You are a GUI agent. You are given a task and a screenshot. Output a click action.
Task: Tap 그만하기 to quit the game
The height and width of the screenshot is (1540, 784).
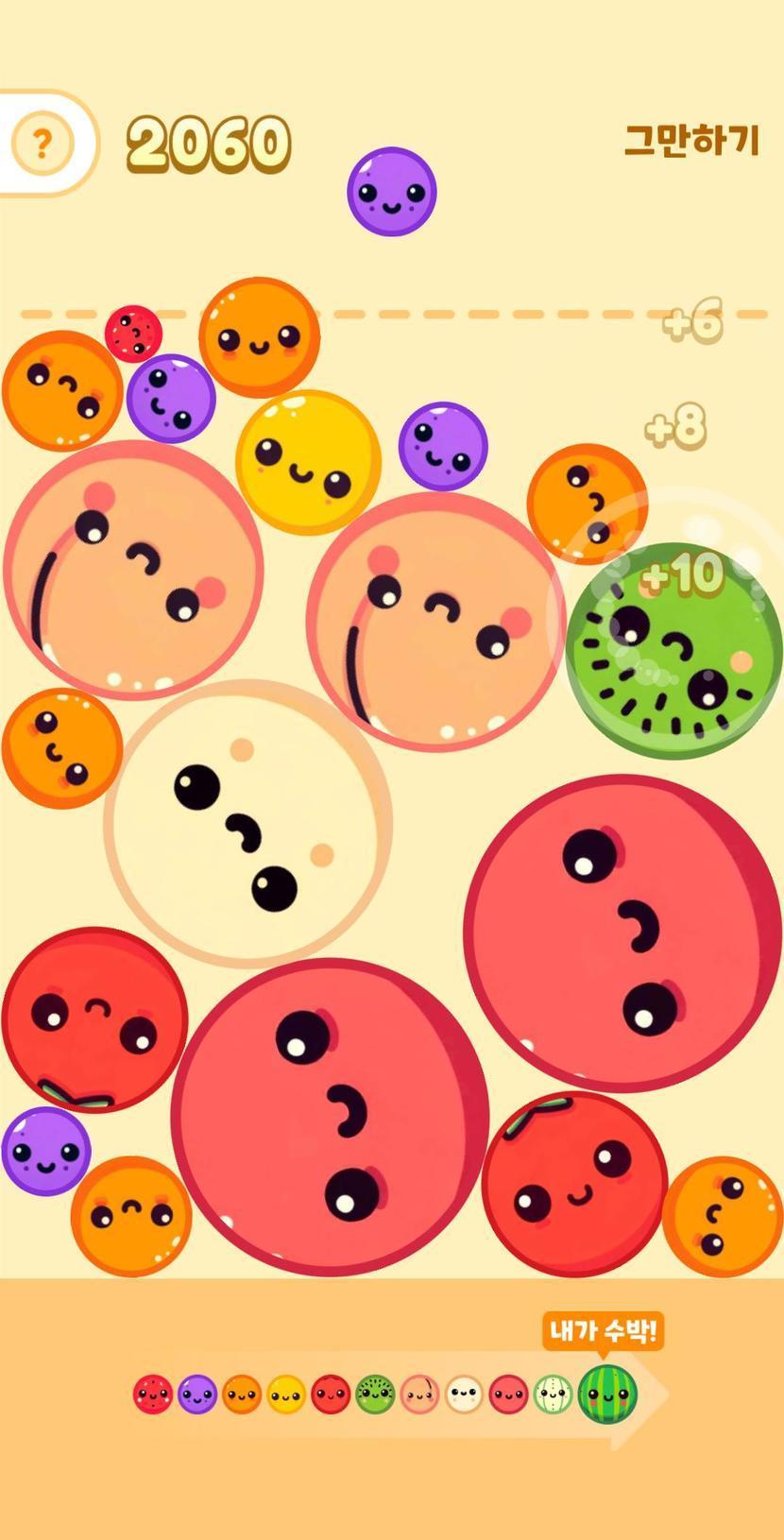click(691, 140)
